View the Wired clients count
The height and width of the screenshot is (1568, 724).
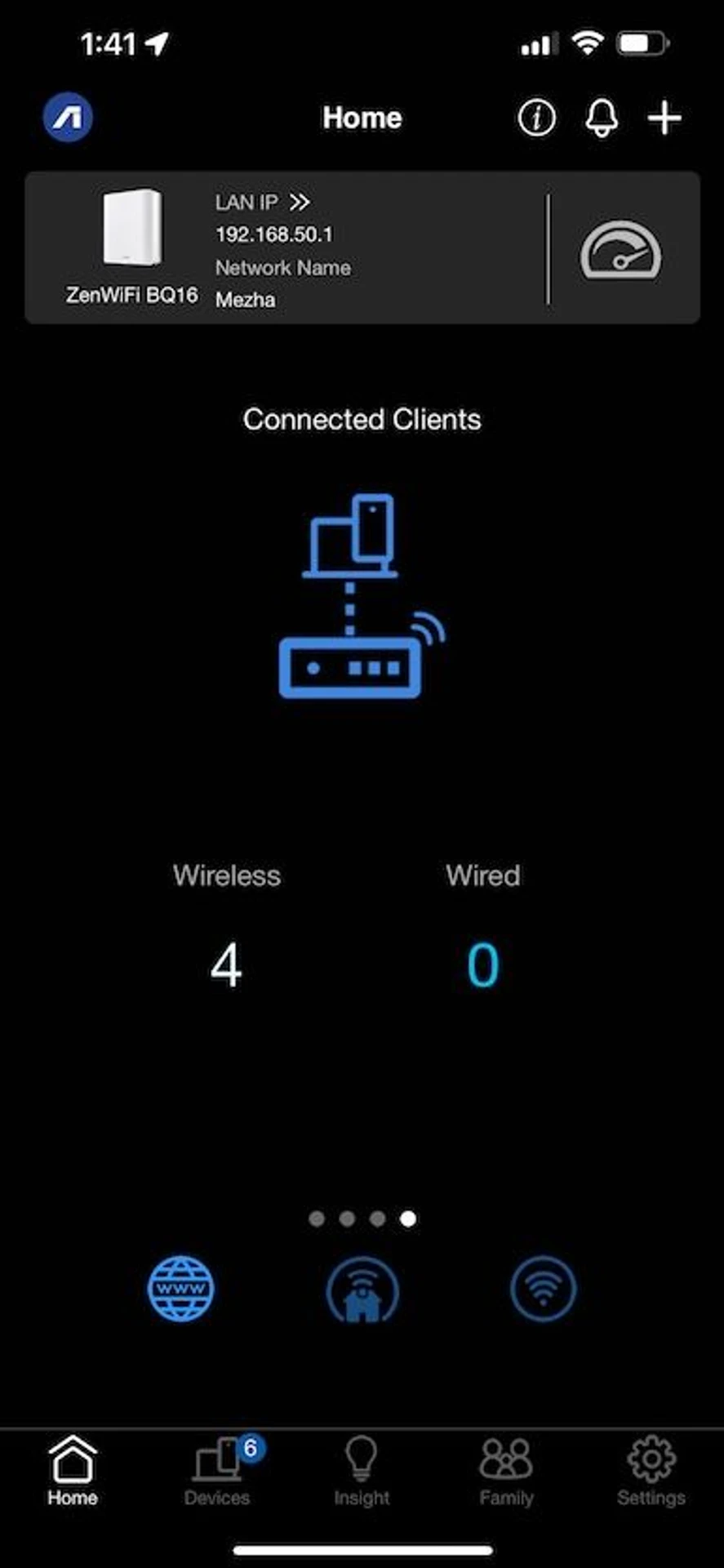(x=482, y=964)
